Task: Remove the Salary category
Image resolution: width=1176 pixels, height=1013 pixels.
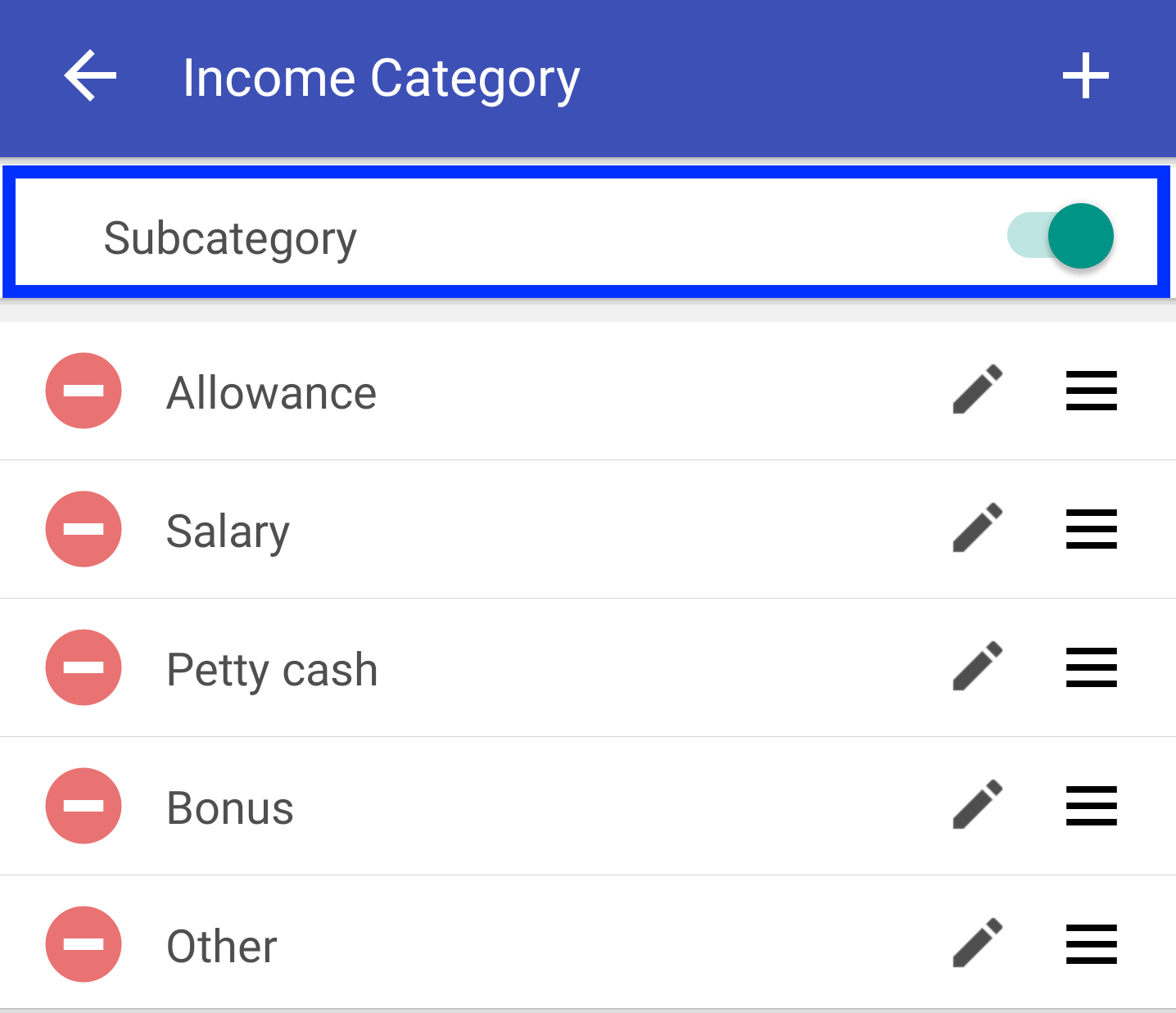Action: pyautogui.click(x=84, y=529)
